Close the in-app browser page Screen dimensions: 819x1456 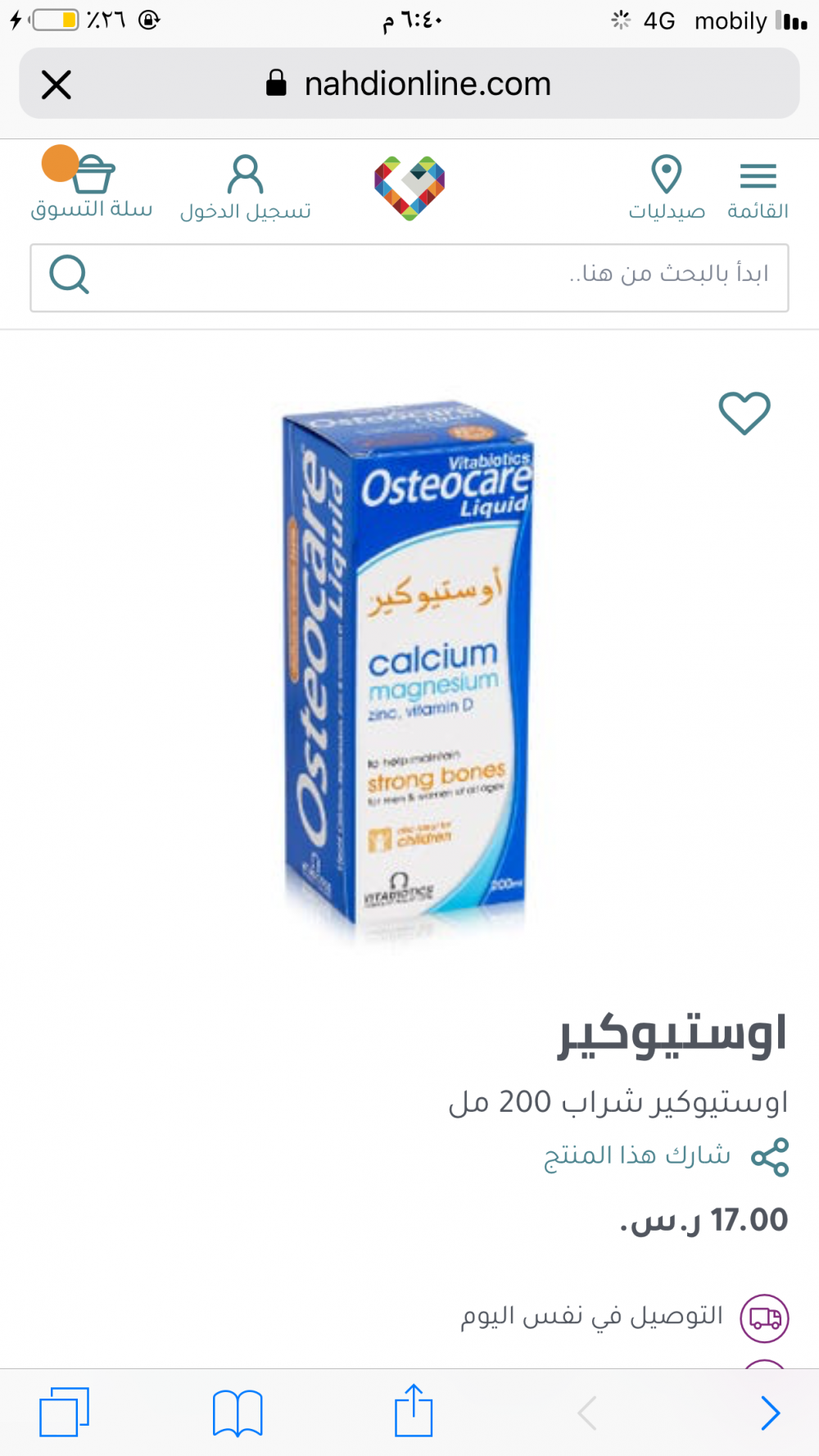pyautogui.click(x=57, y=84)
